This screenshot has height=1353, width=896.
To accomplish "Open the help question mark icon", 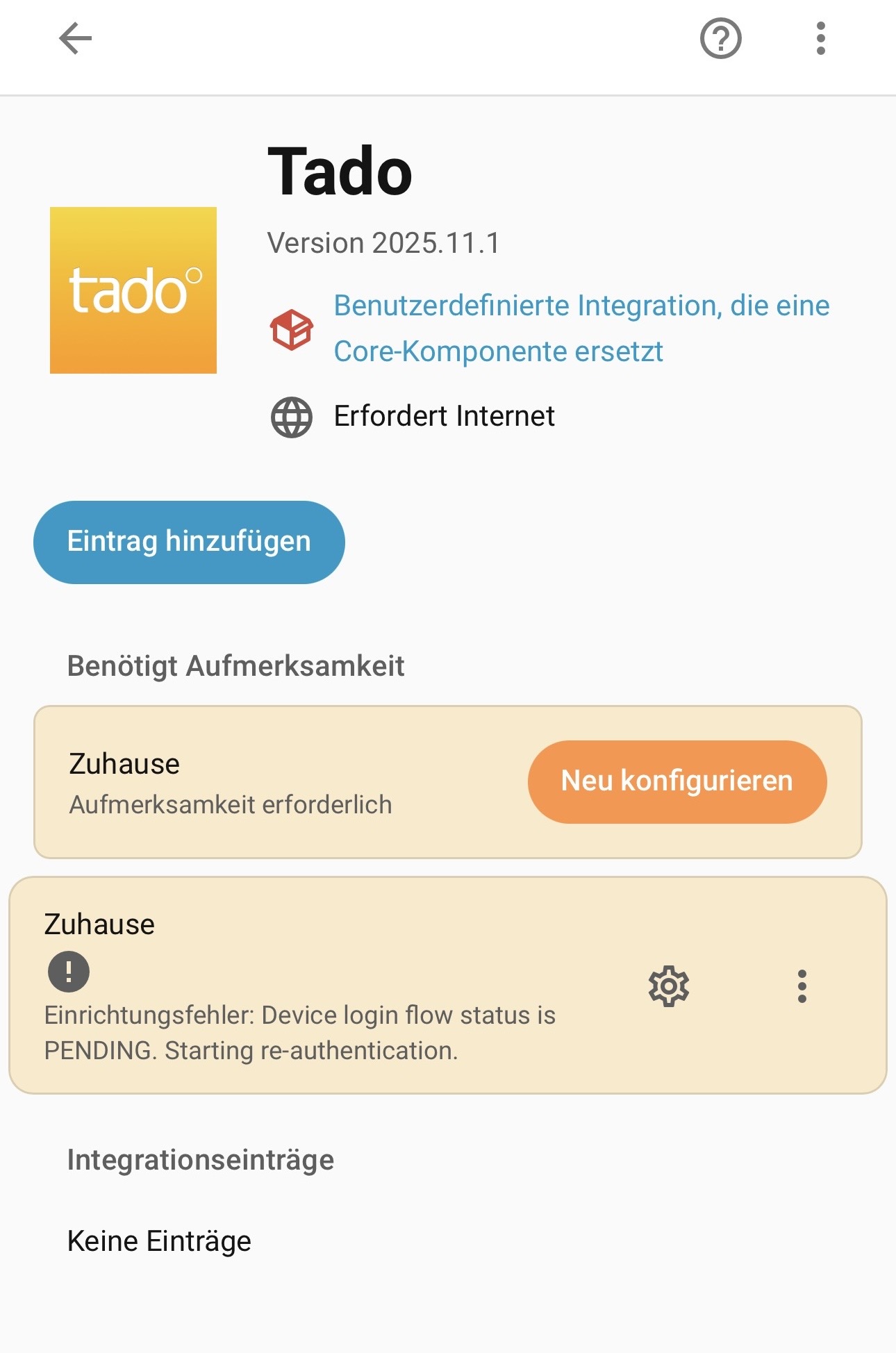I will point(719,38).
